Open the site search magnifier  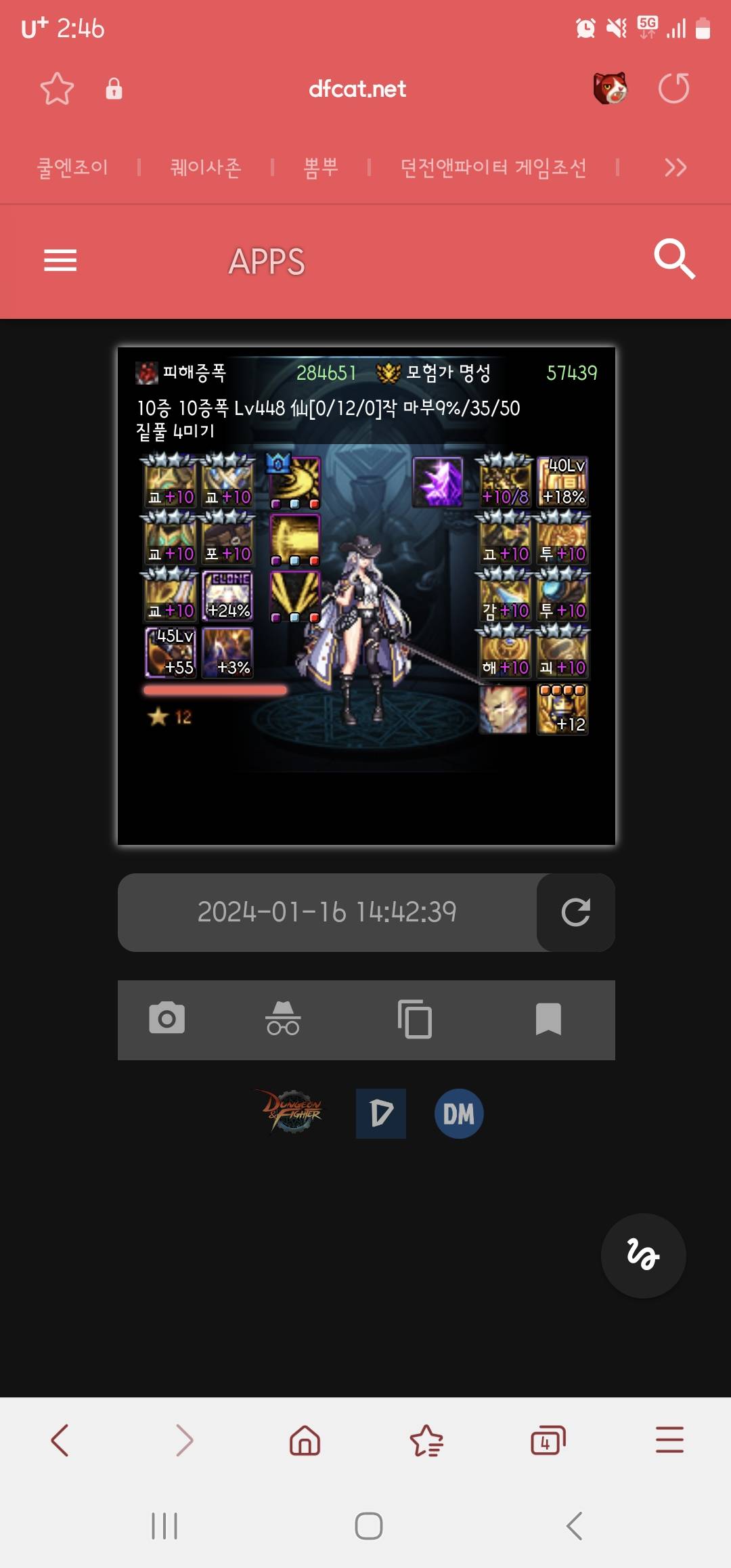674,259
